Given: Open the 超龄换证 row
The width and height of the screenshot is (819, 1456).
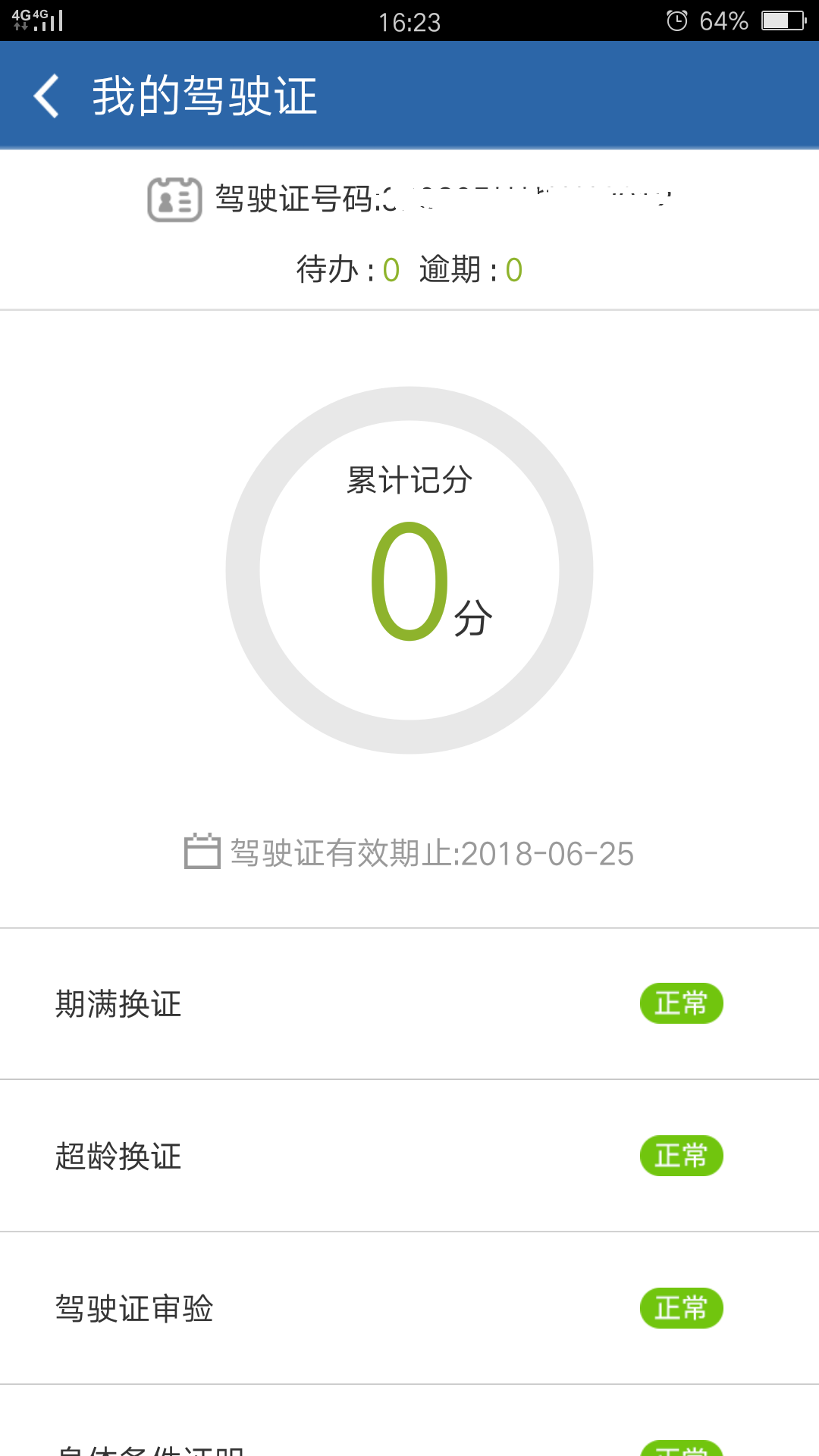Looking at the screenshot, I should (x=303, y=1155).
